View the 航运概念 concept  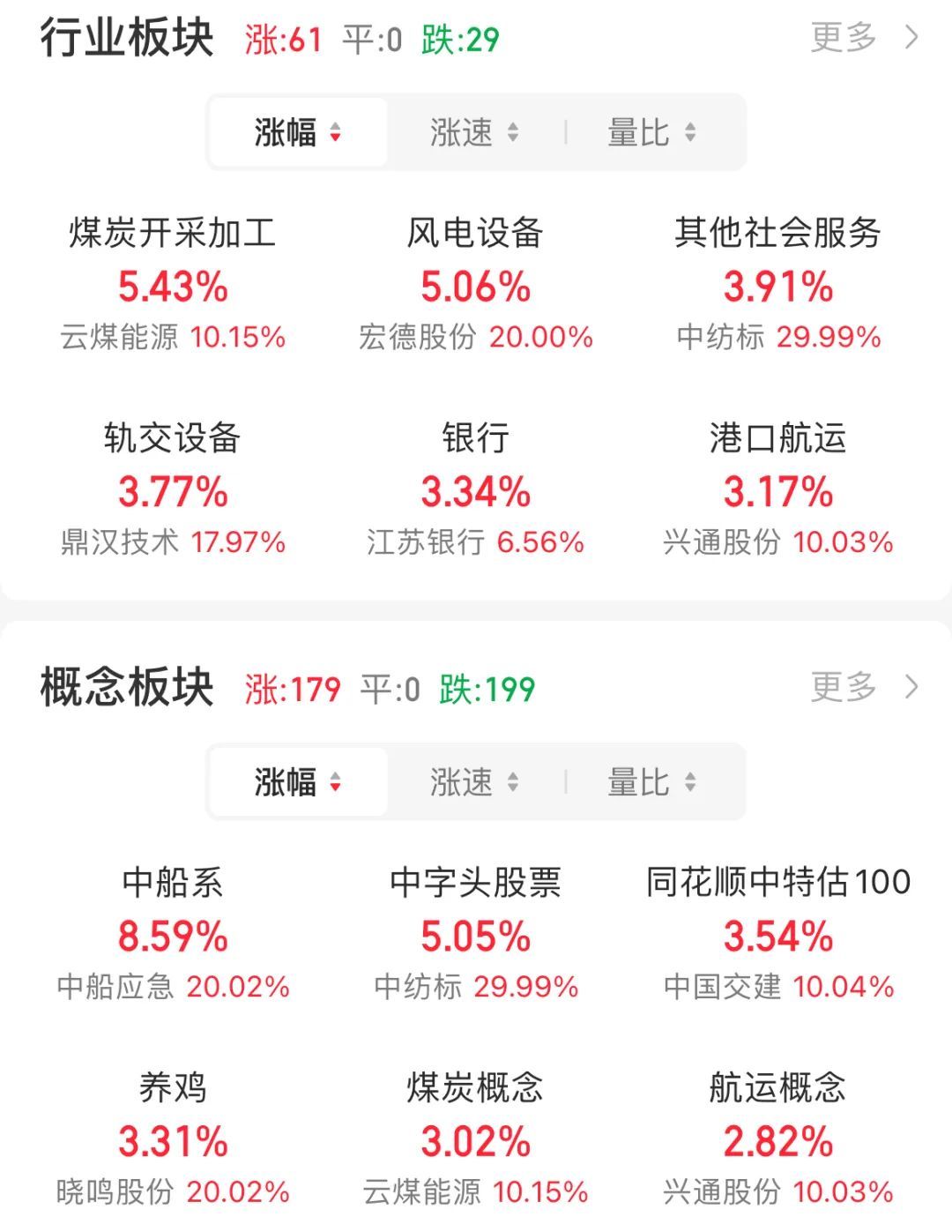coord(777,1139)
